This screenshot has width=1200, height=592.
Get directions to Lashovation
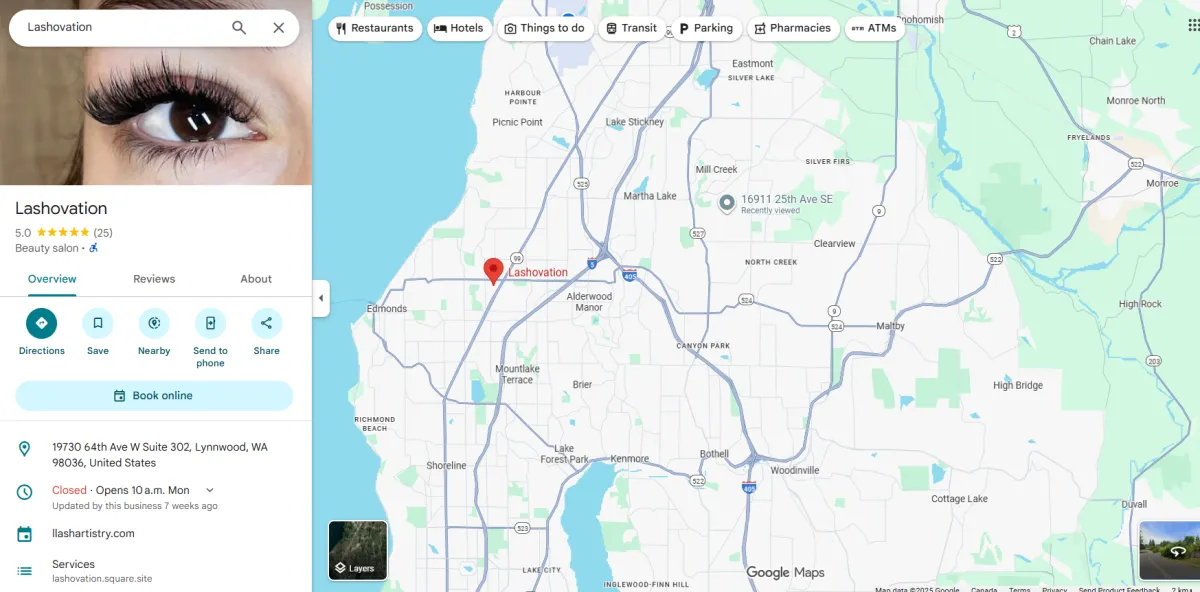coord(42,332)
